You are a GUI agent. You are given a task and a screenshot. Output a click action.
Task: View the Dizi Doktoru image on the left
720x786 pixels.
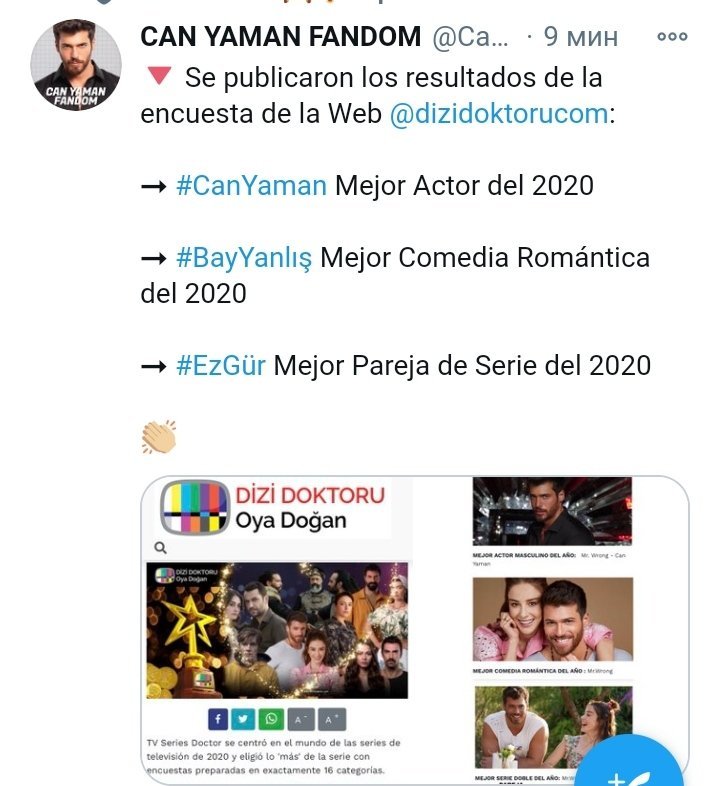click(x=277, y=630)
